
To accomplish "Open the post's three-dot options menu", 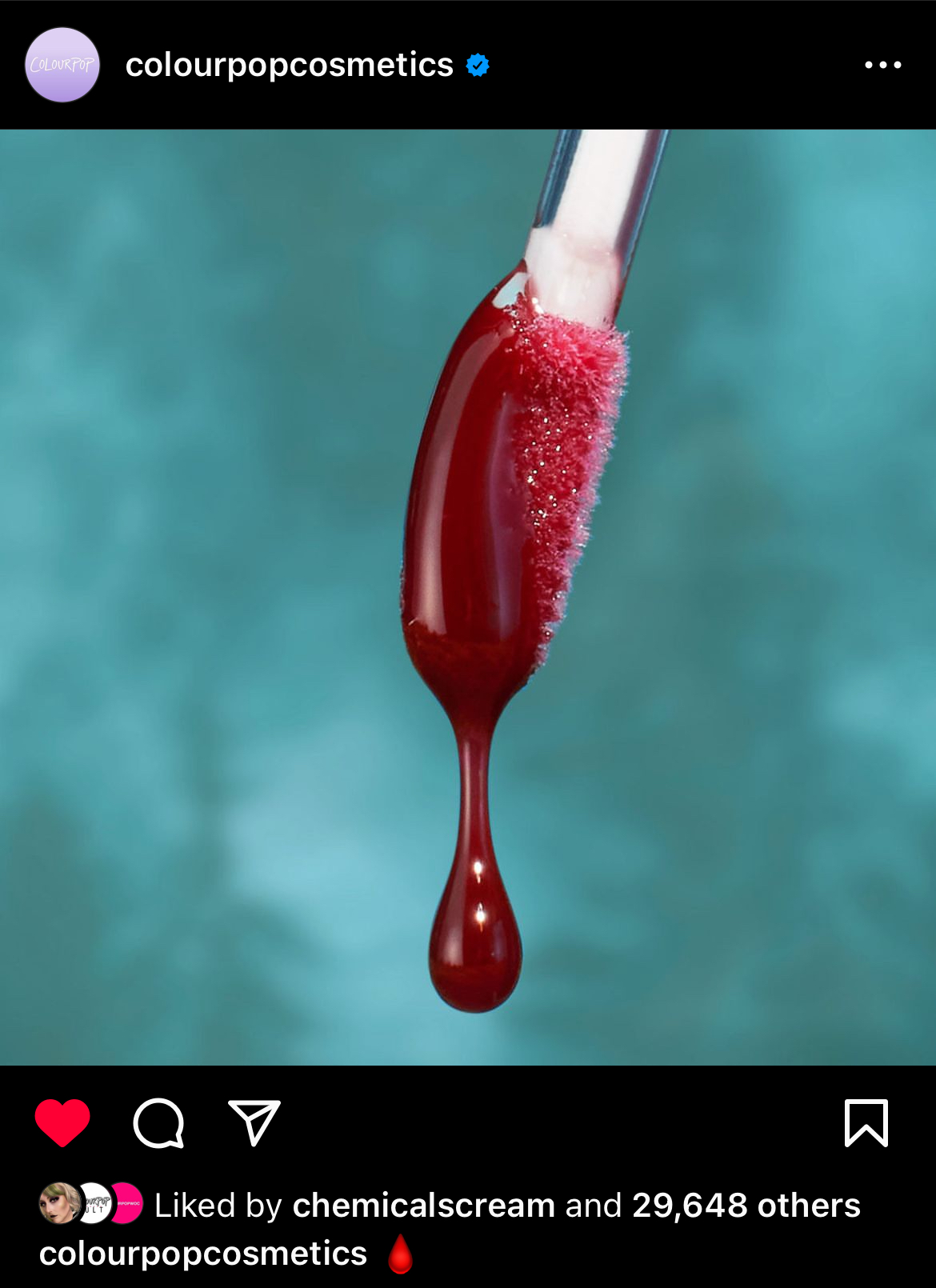I will click(x=882, y=65).
